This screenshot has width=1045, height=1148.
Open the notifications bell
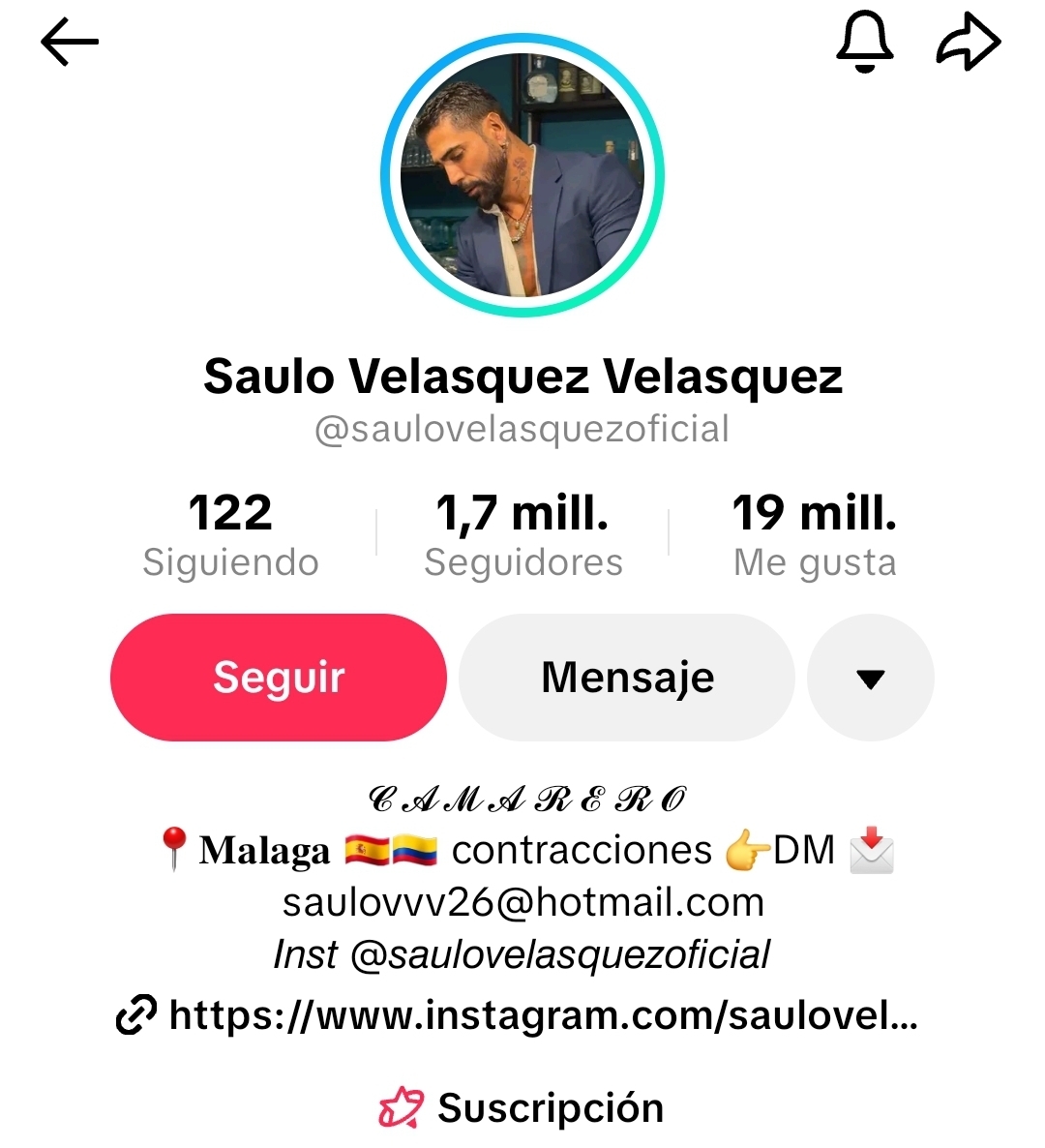(864, 43)
